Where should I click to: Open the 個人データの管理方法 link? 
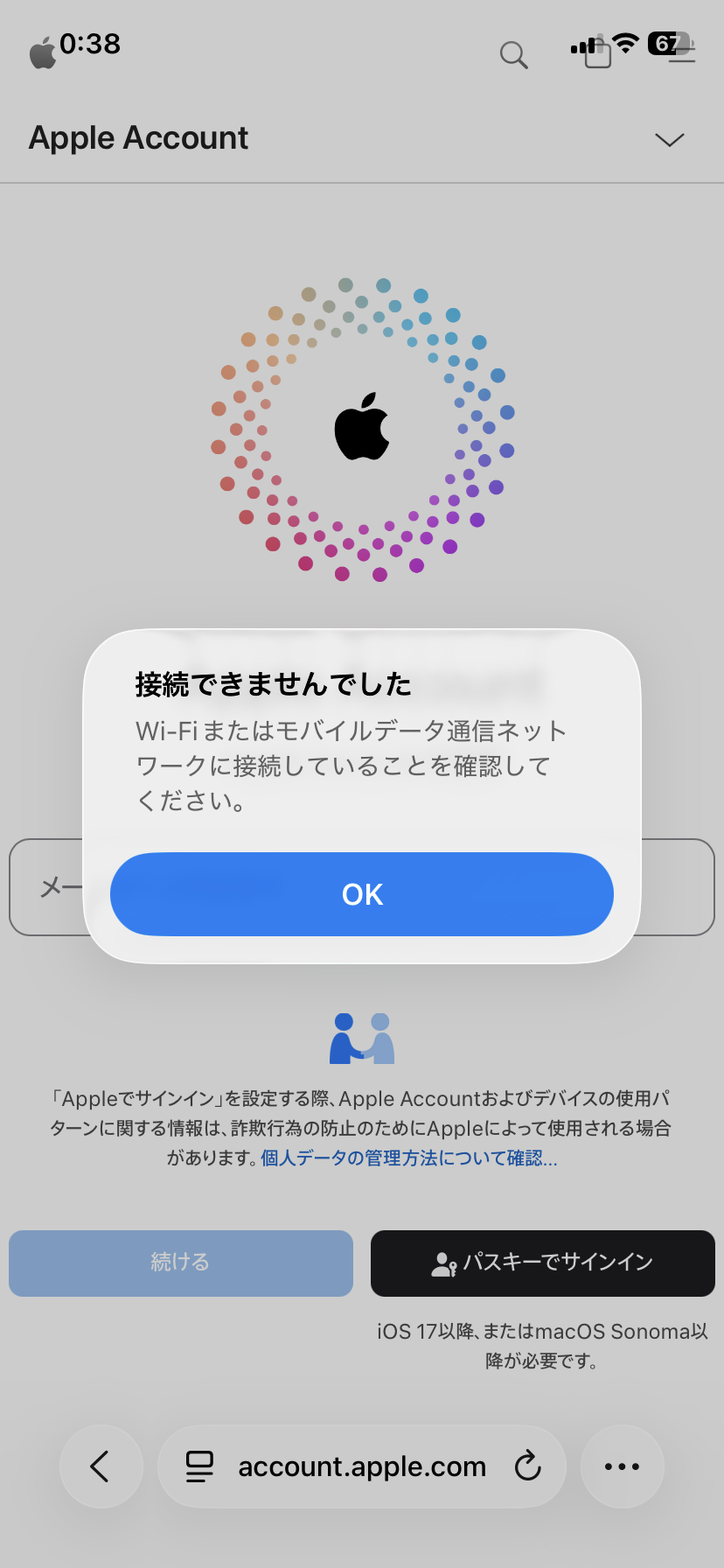408,1158
